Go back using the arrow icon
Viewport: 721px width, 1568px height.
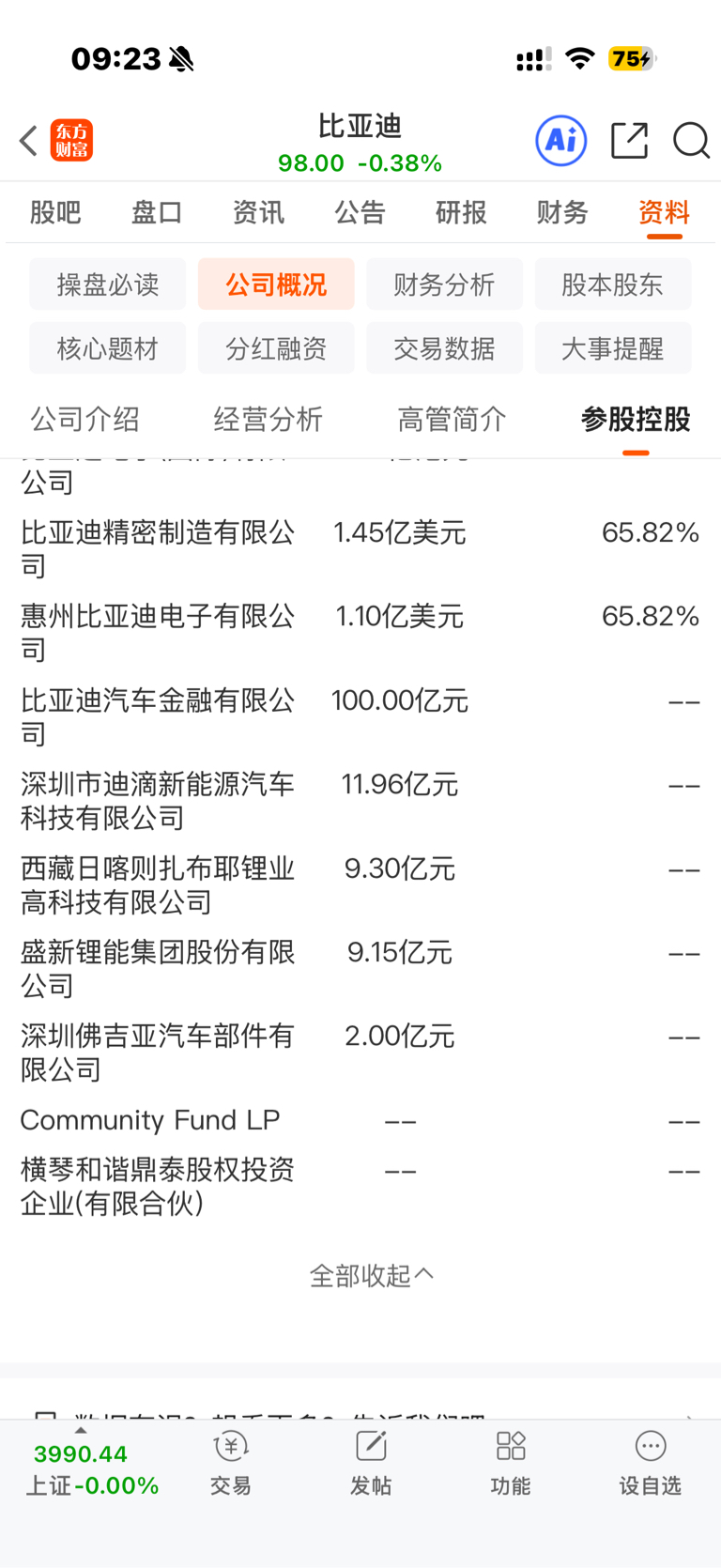(28, 142)
